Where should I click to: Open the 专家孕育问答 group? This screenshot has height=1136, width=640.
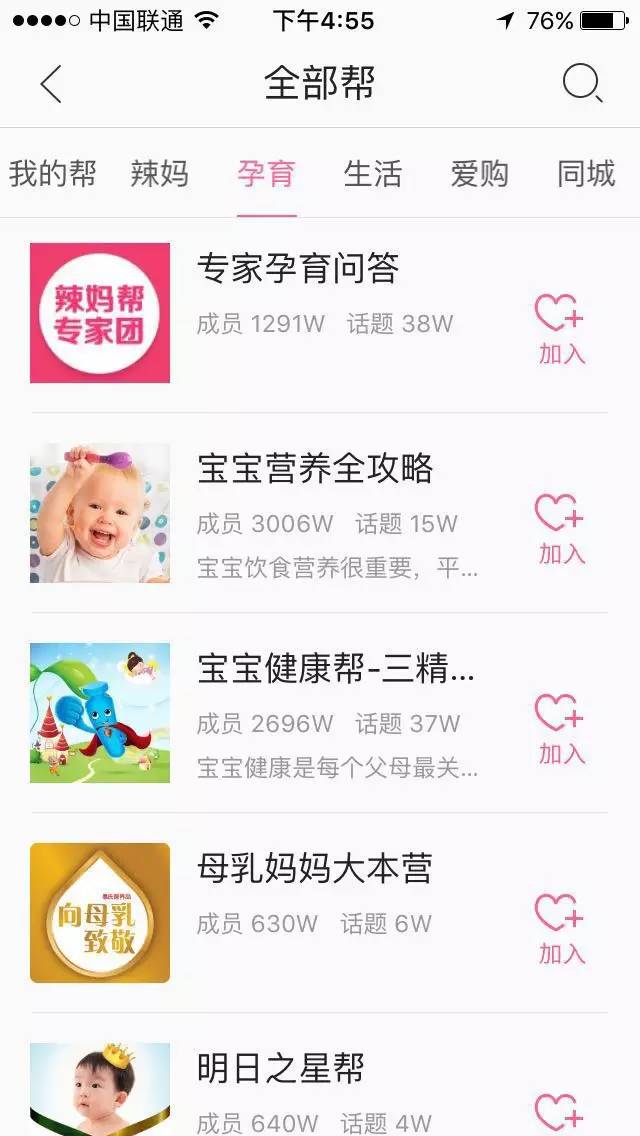pos(298,268)
